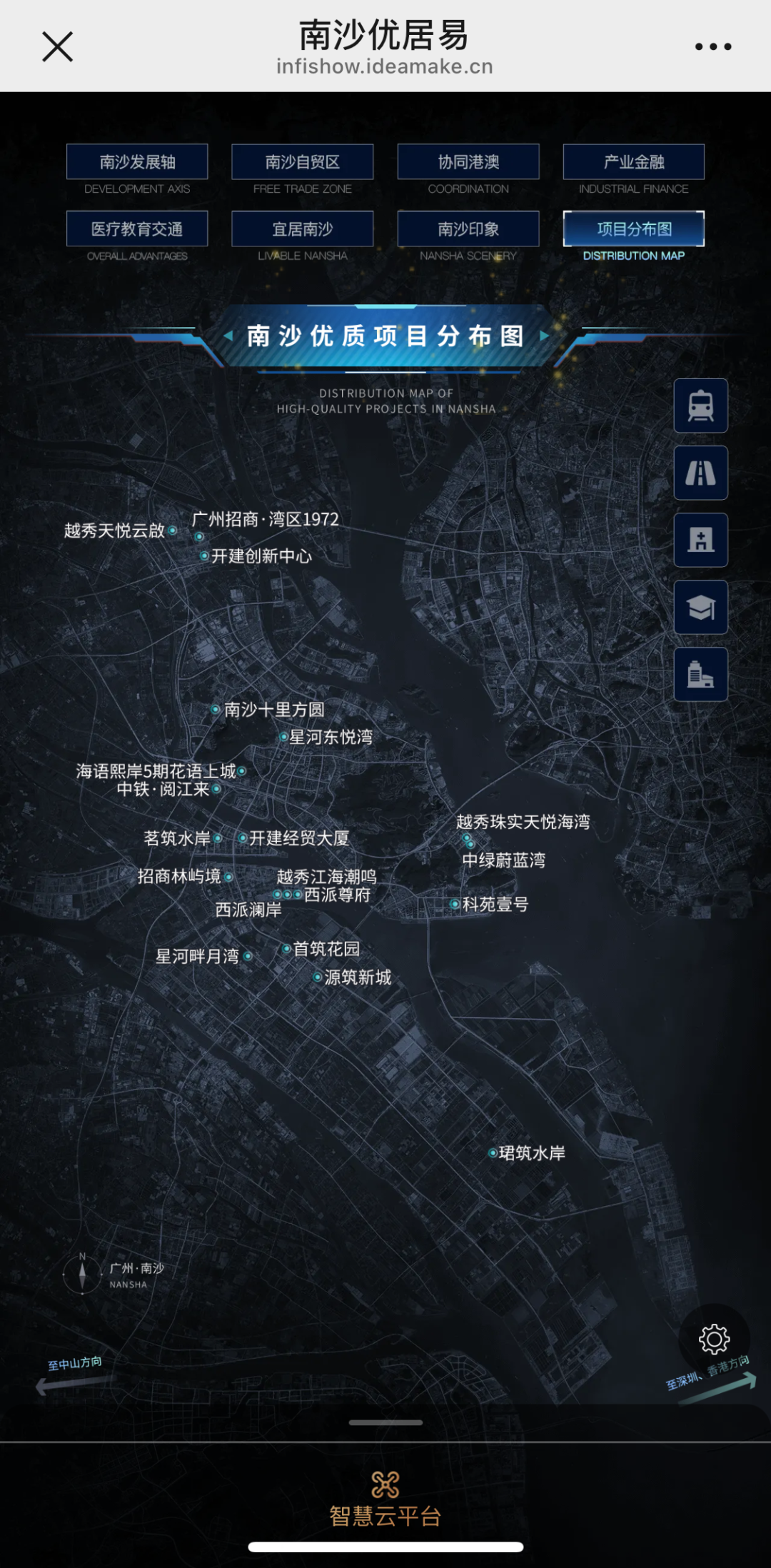Open the 协同港澳 section
The image size is (771, 1568).
tap(468, 162)
